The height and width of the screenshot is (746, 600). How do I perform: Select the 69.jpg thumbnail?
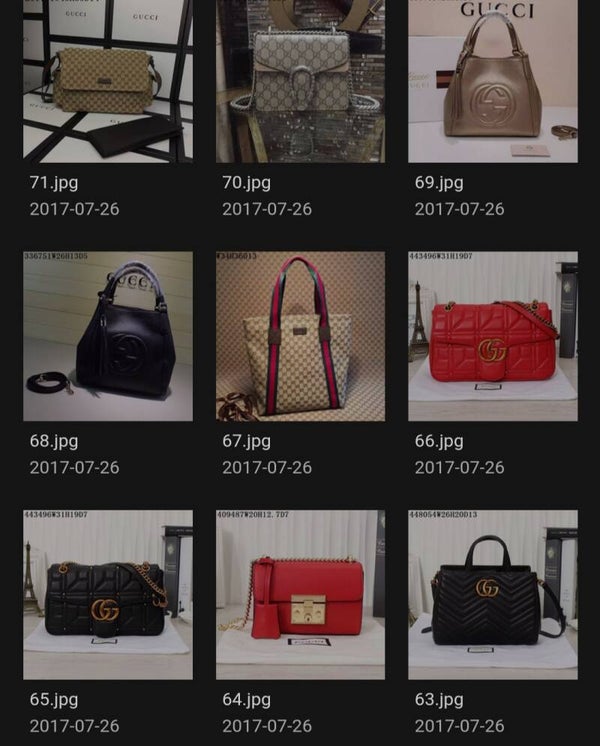[x=492, y=80]
